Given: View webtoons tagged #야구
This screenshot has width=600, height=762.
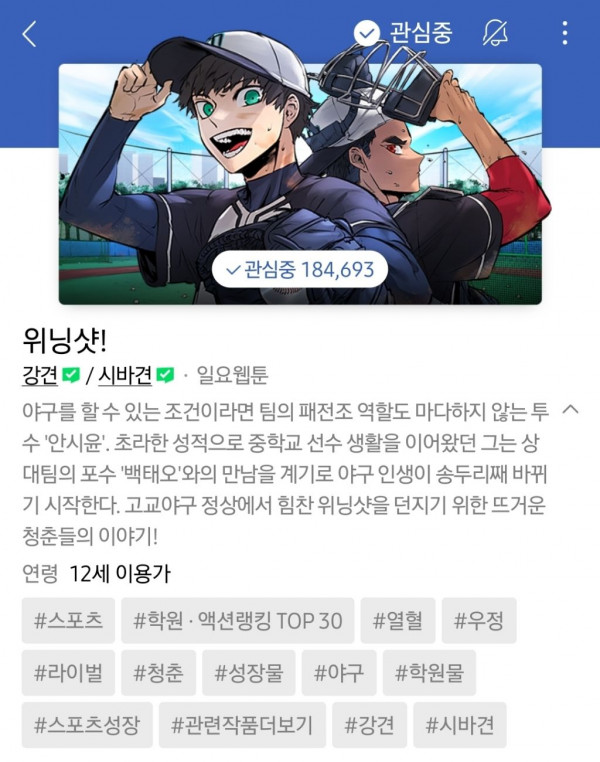Looking at the screenshot, I should [x=338, y=673].
